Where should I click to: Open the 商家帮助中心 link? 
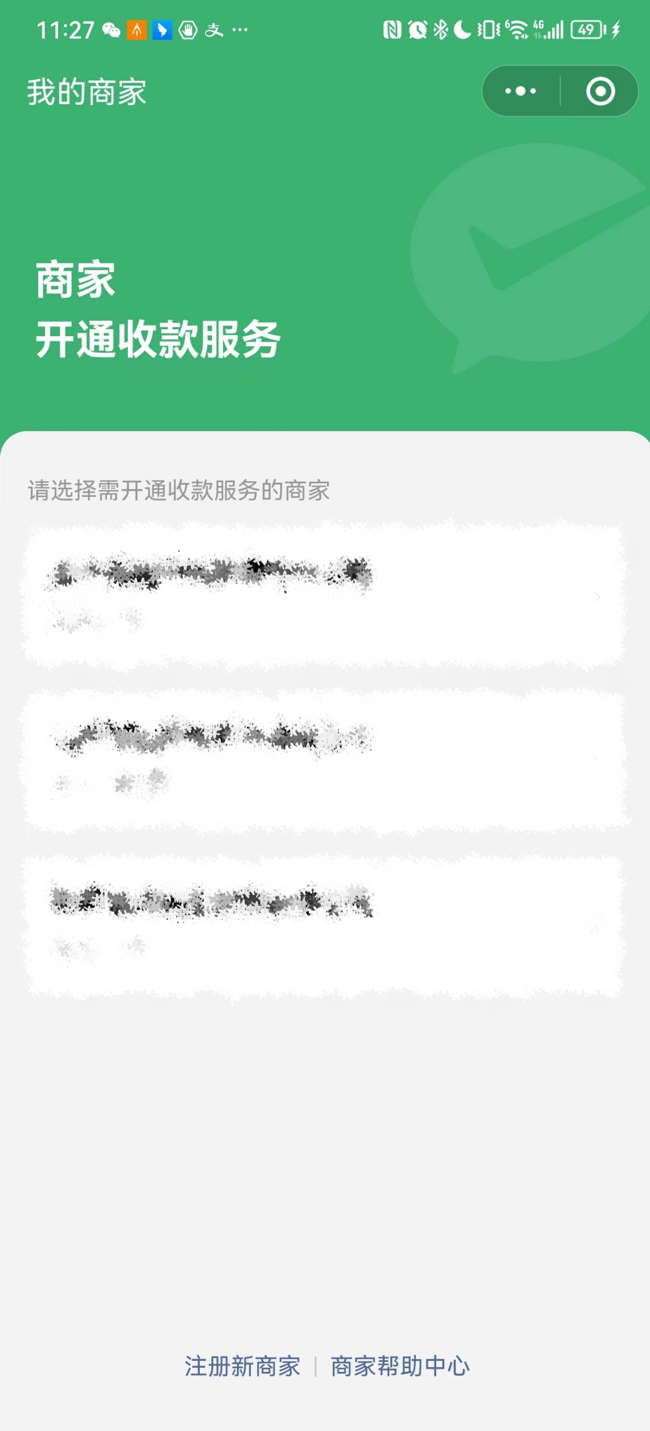[x=400, y=1366]
